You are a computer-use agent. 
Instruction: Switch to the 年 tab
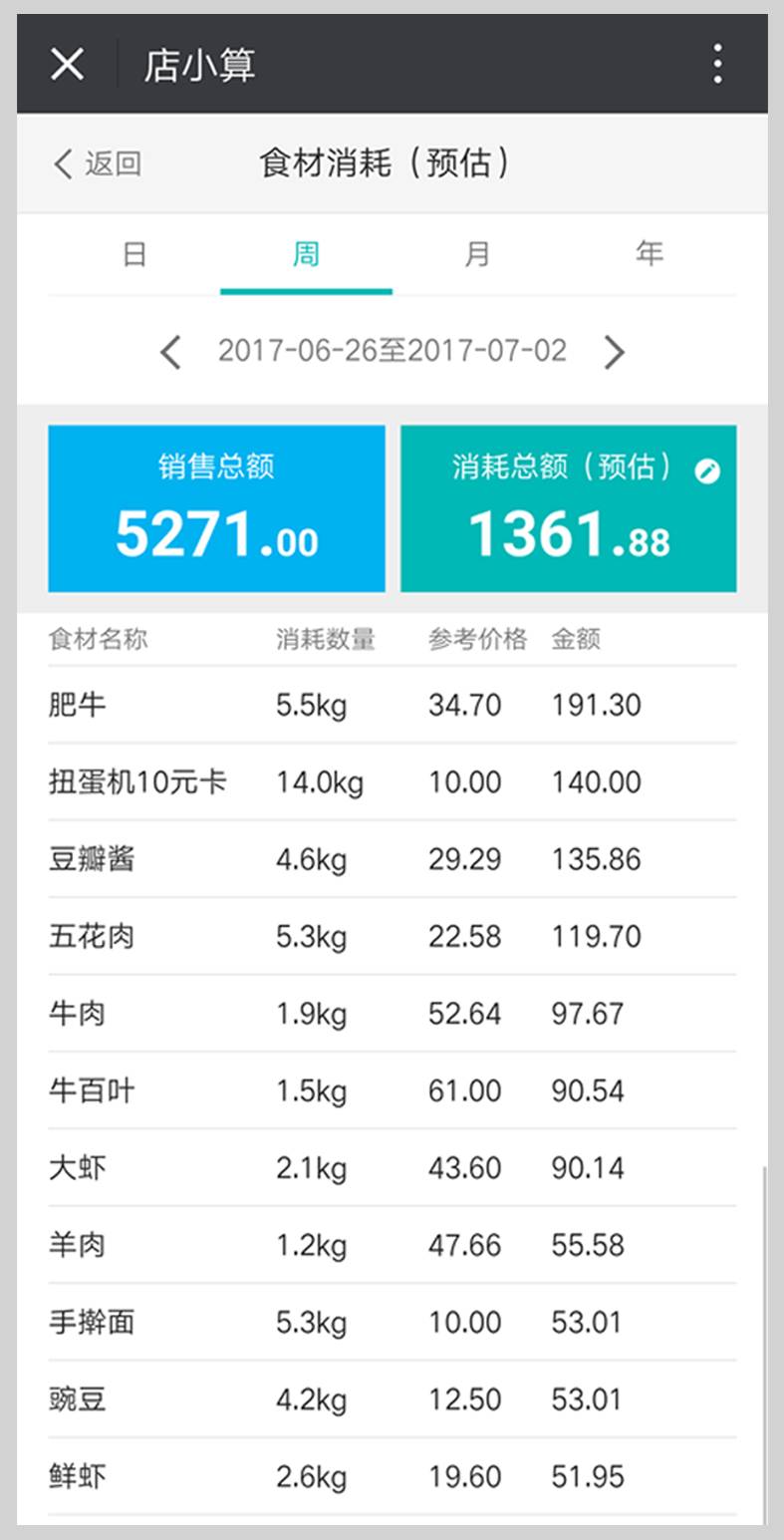(650, 255)
